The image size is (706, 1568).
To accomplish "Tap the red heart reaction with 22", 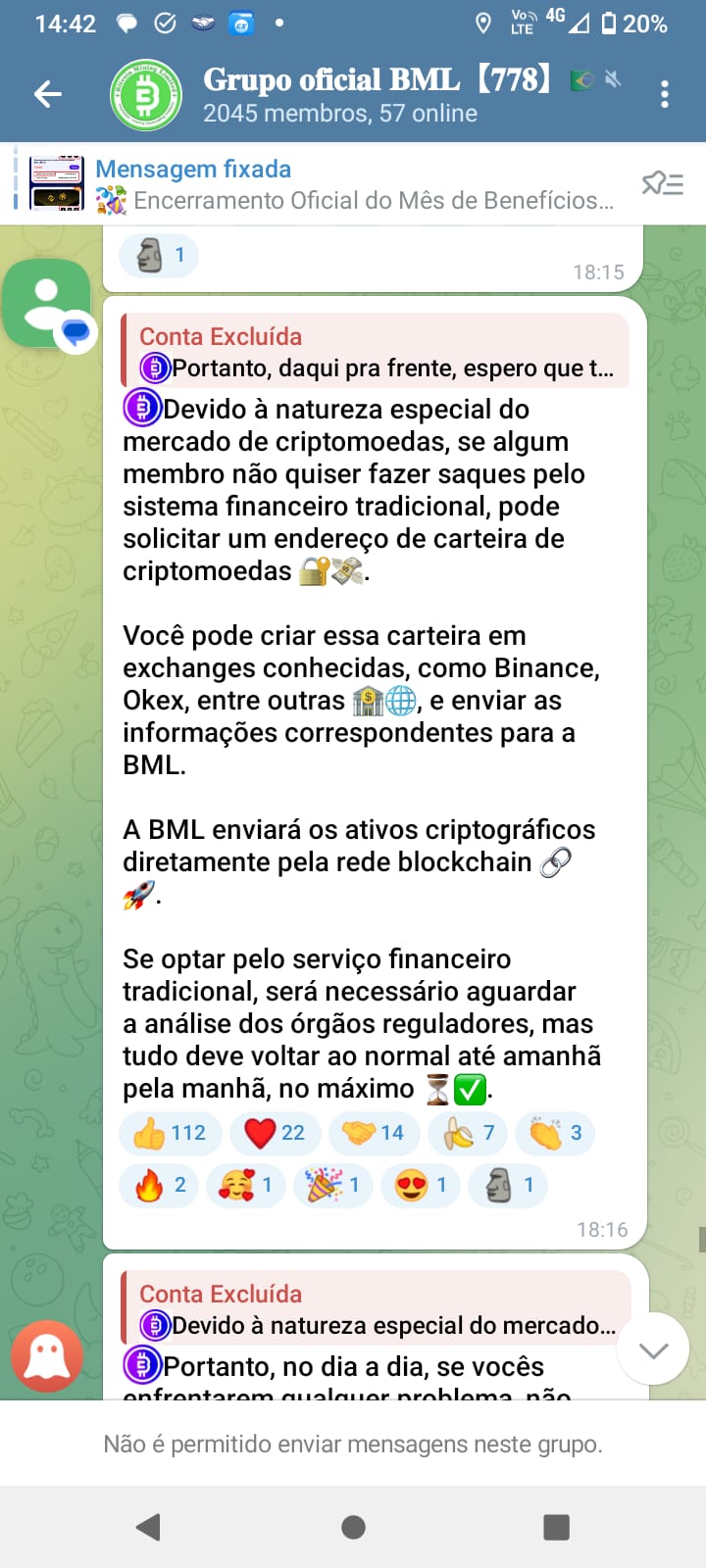I will (x=275, y=1133).
